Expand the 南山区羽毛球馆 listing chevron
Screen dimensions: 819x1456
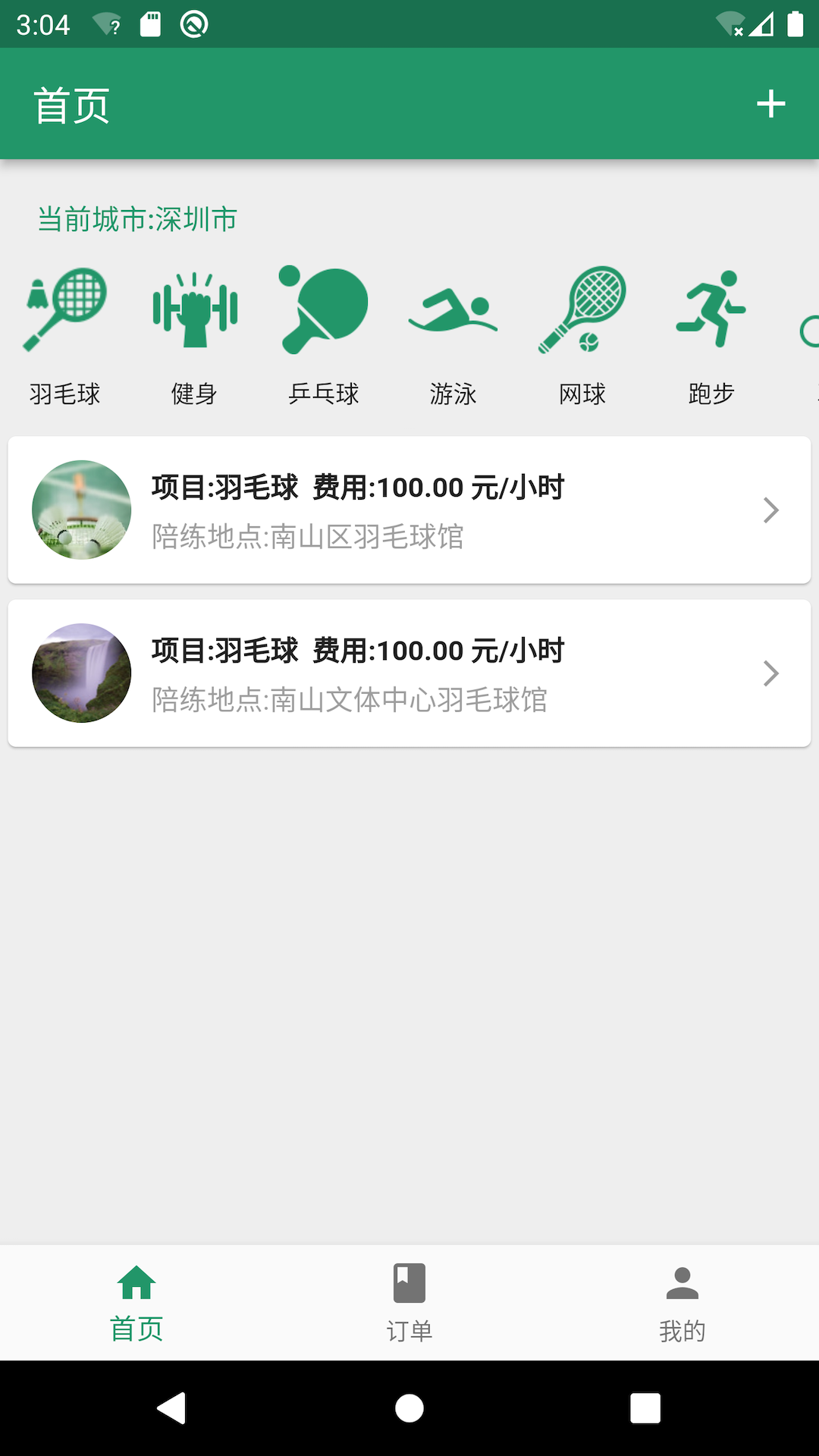pyautogui.click(x=771, y=510)
